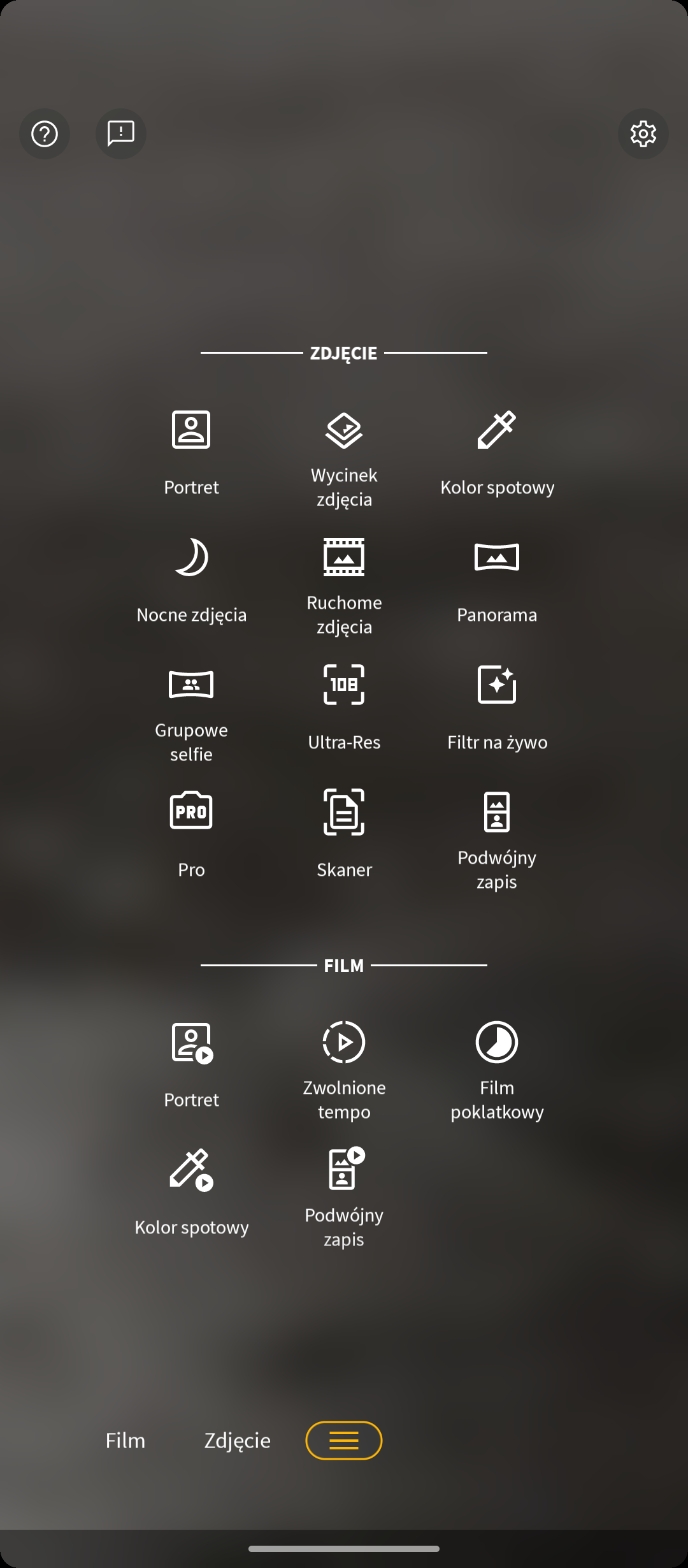Switch to Nocne zdjęcia mode
Viewport: 688px width, 1568px height.
pos(191,581)
